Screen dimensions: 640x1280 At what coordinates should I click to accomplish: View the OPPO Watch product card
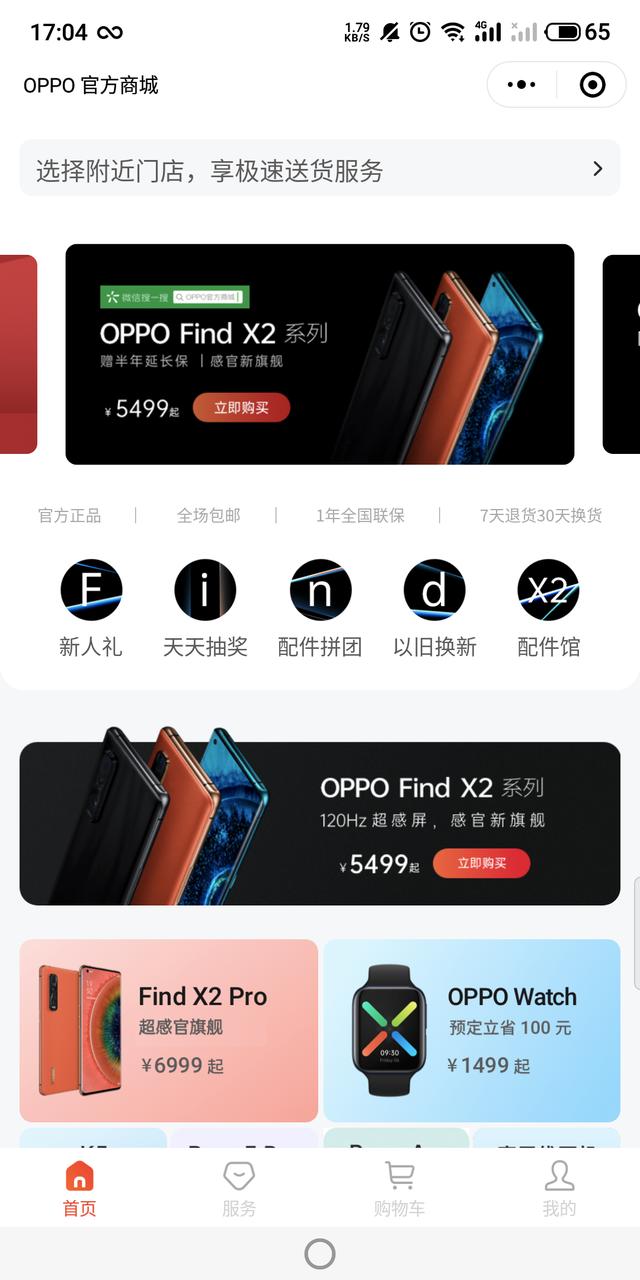[x=472, y=1030]
